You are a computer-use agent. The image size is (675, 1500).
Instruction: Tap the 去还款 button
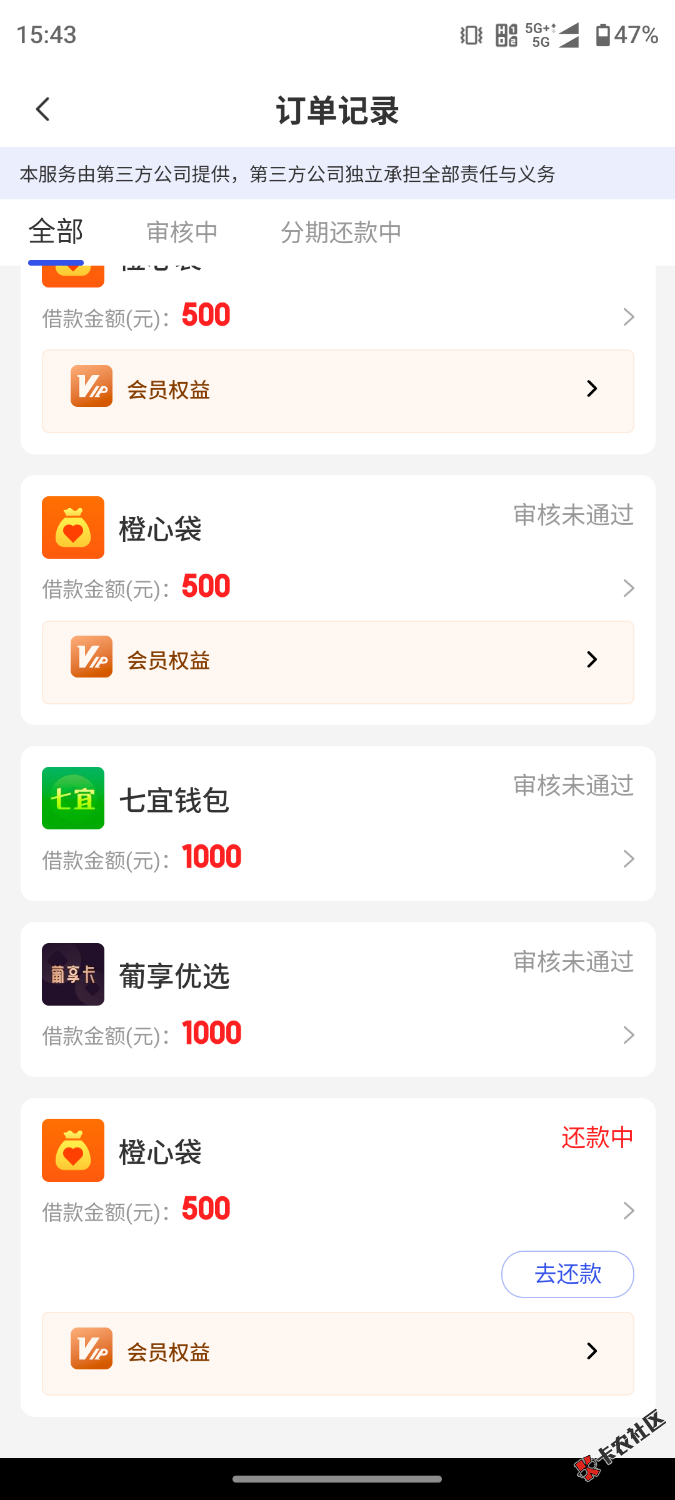(567, 1274)
